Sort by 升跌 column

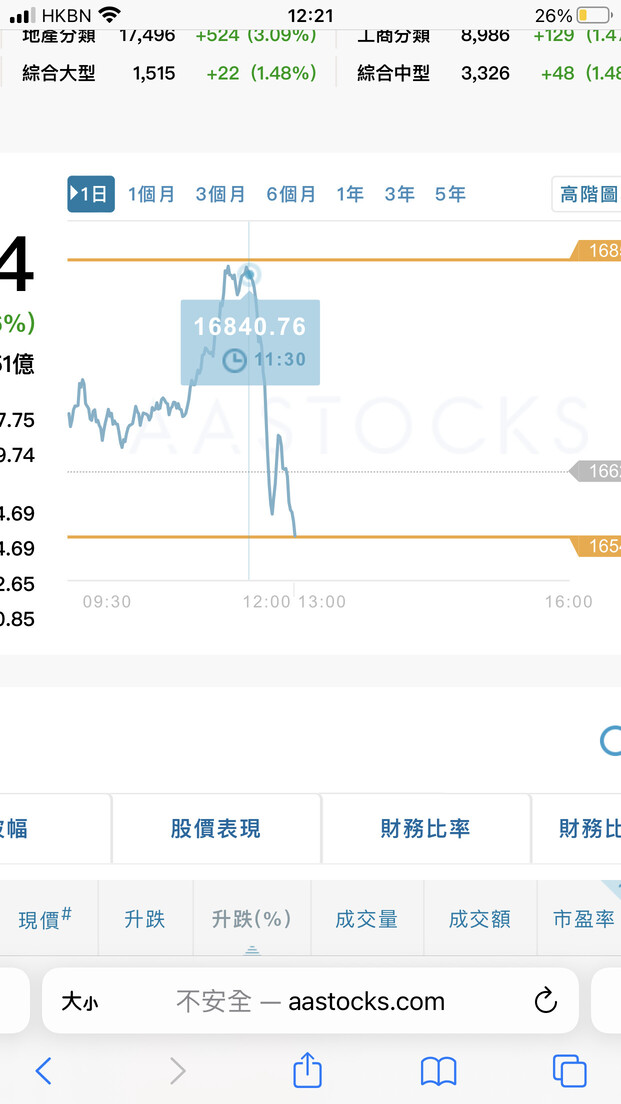pos(145,919)
